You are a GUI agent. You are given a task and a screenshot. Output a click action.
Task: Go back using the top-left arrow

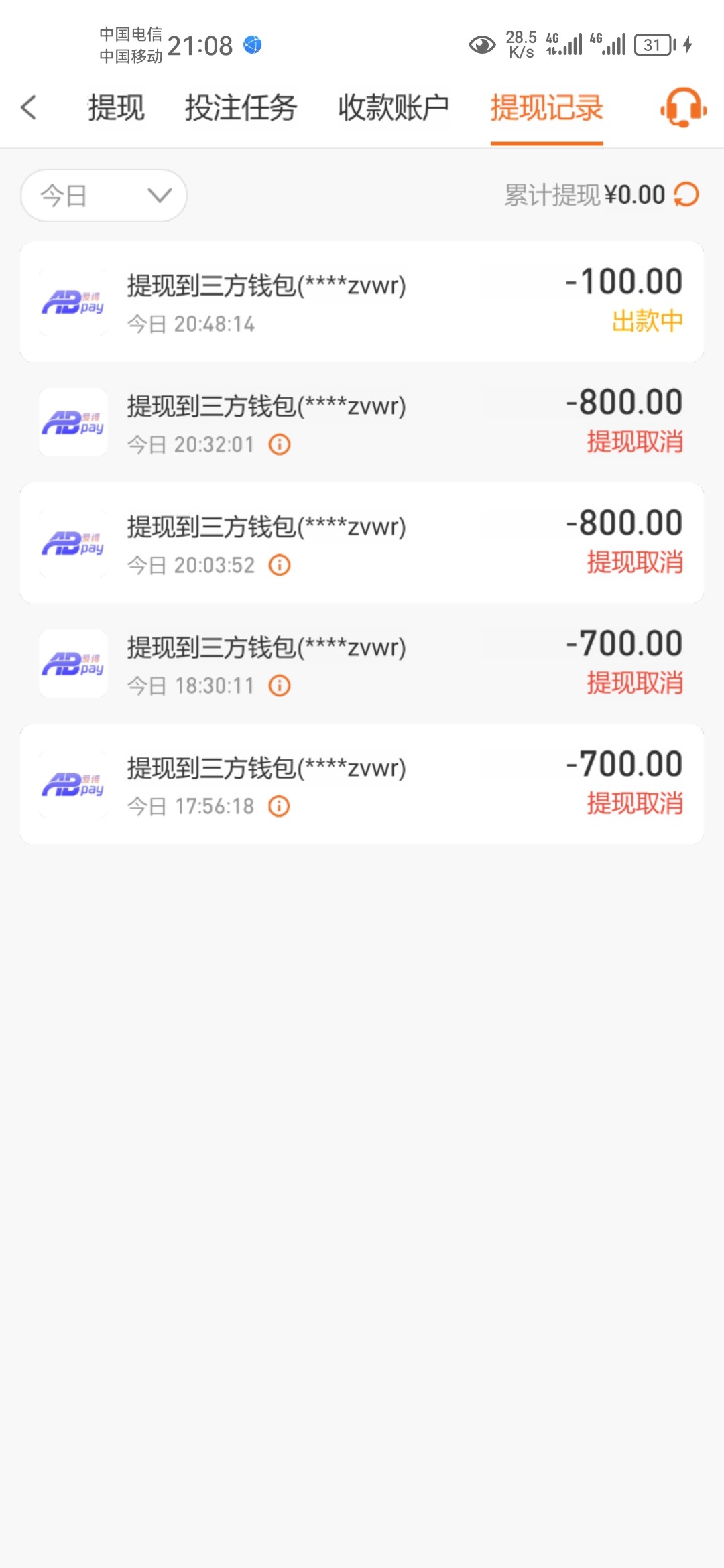click(29, 107)
